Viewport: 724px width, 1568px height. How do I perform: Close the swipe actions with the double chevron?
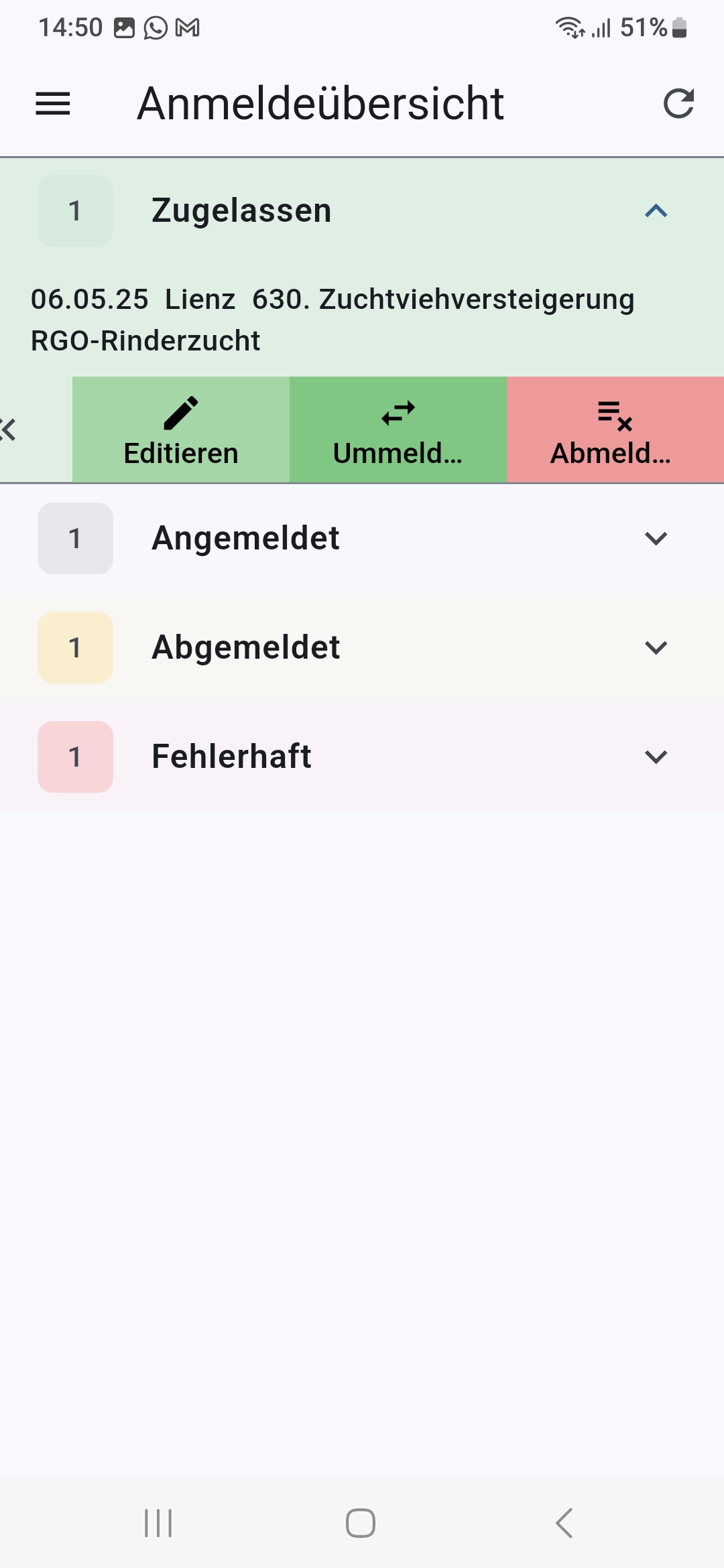(8, 430)
